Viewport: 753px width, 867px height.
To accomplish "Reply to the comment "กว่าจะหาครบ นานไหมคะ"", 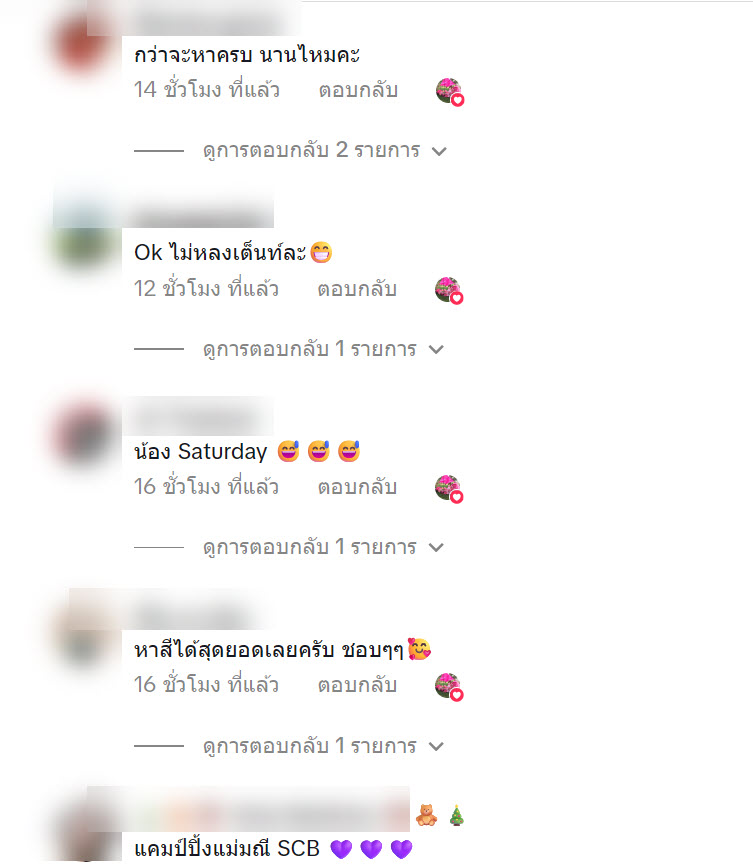I will (358, 90).
